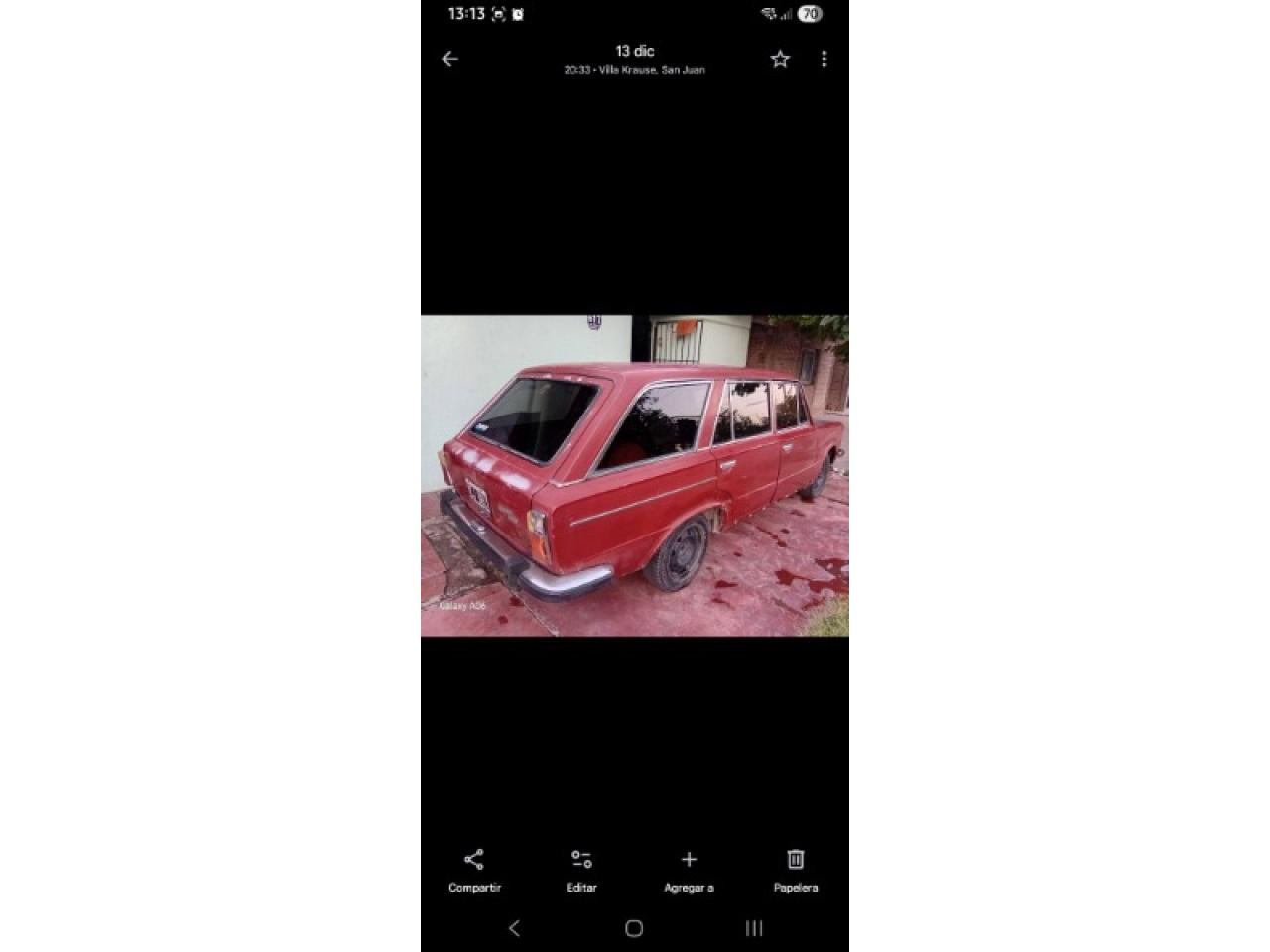Open the overflow menu
This screenshot has height=952, width=1270.
(x=824, y=59)
